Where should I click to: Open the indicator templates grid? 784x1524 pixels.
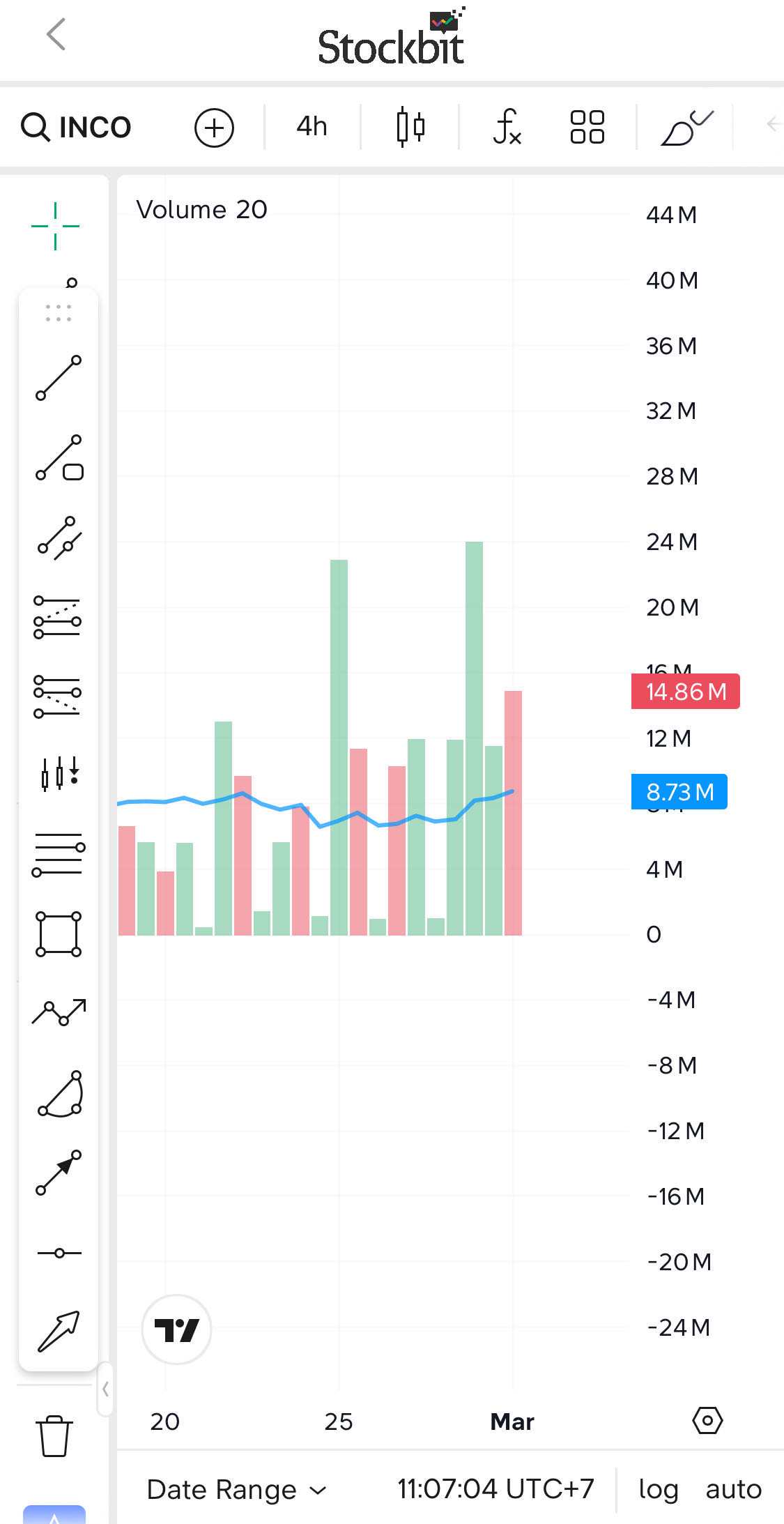pos(587,127)
